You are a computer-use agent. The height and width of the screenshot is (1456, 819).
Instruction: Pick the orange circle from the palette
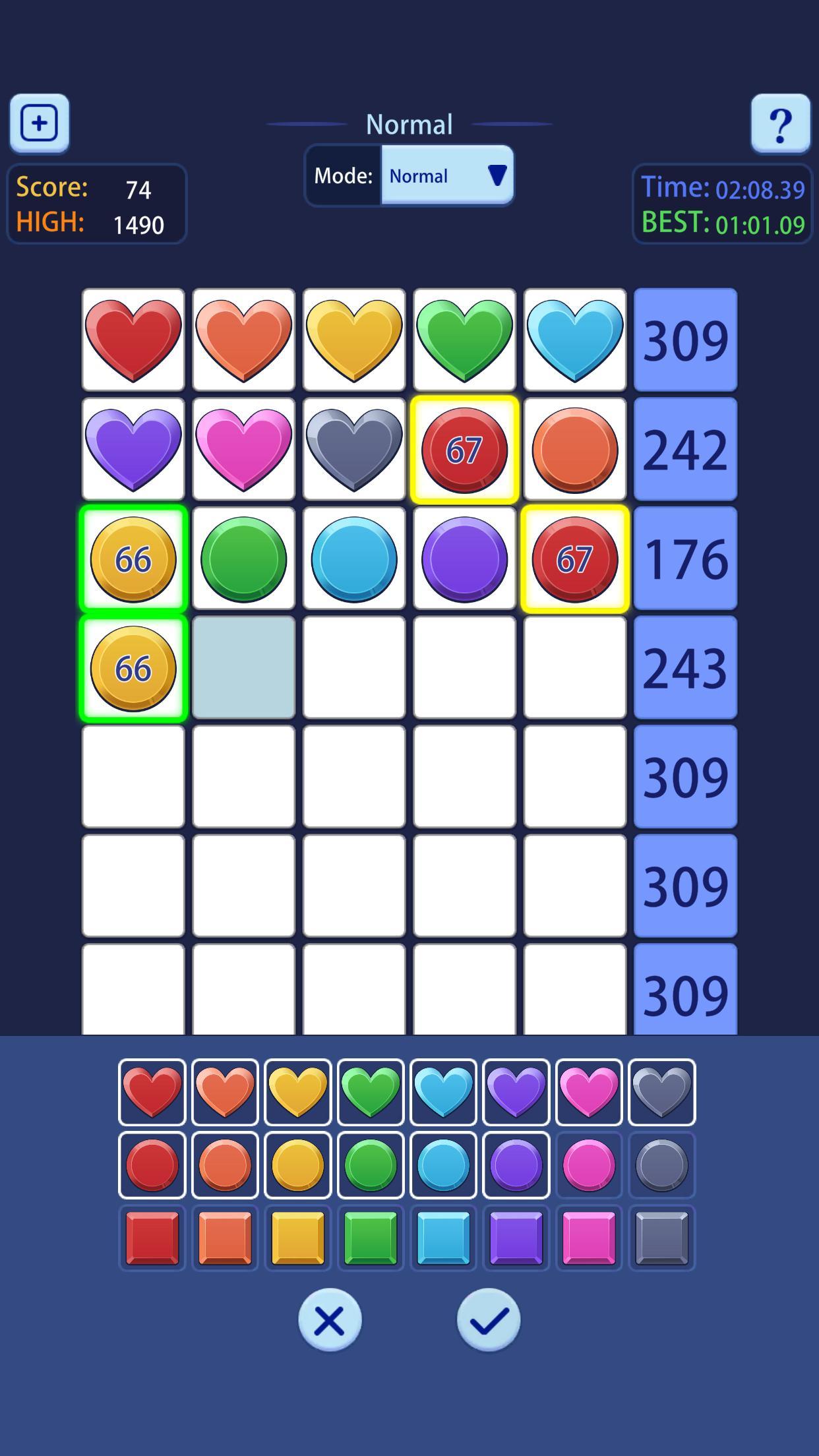click(x=225, y=1165)
